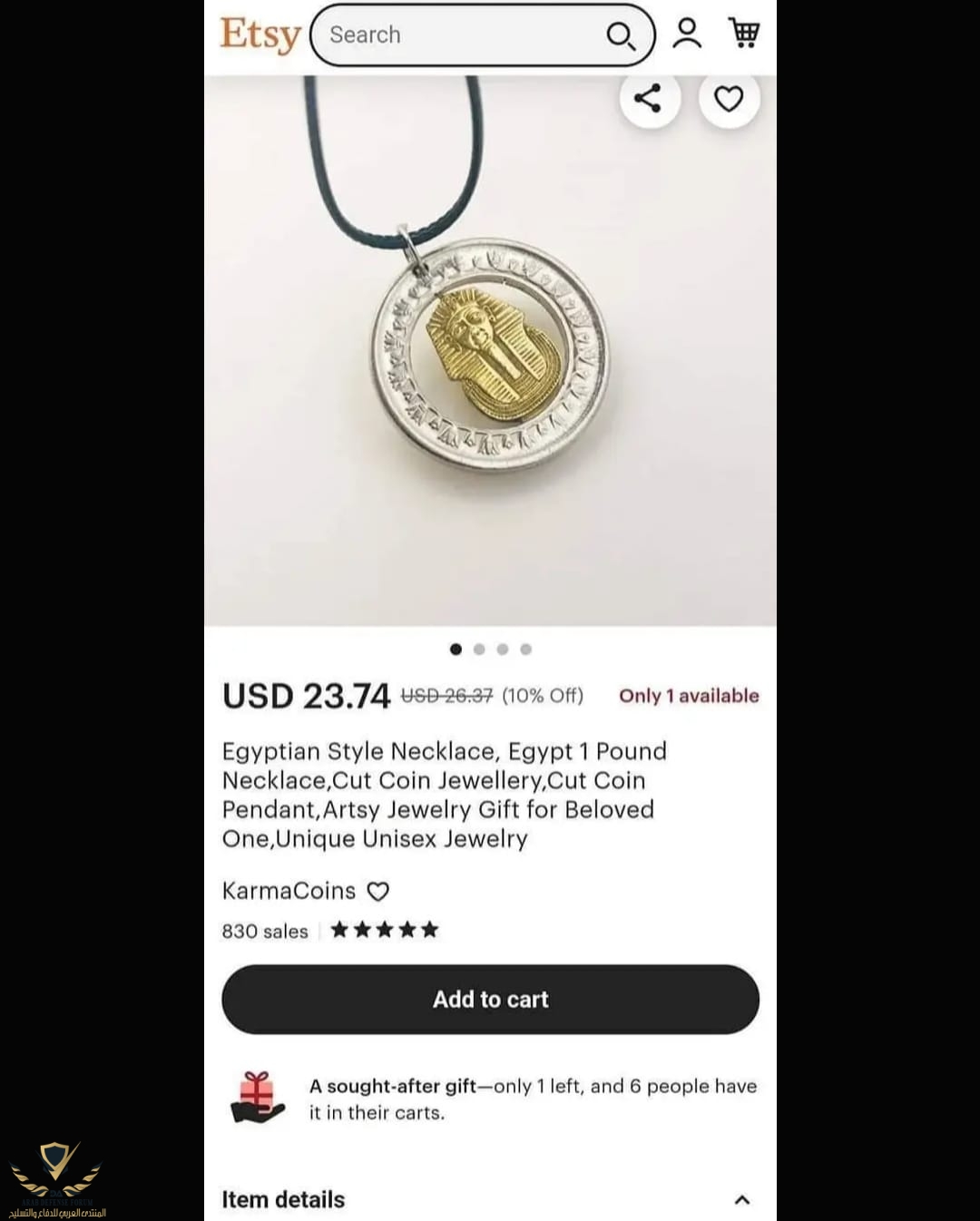
Task: Favorite this item with the heart
Action: pyautogui.click(x=729, y=98)
